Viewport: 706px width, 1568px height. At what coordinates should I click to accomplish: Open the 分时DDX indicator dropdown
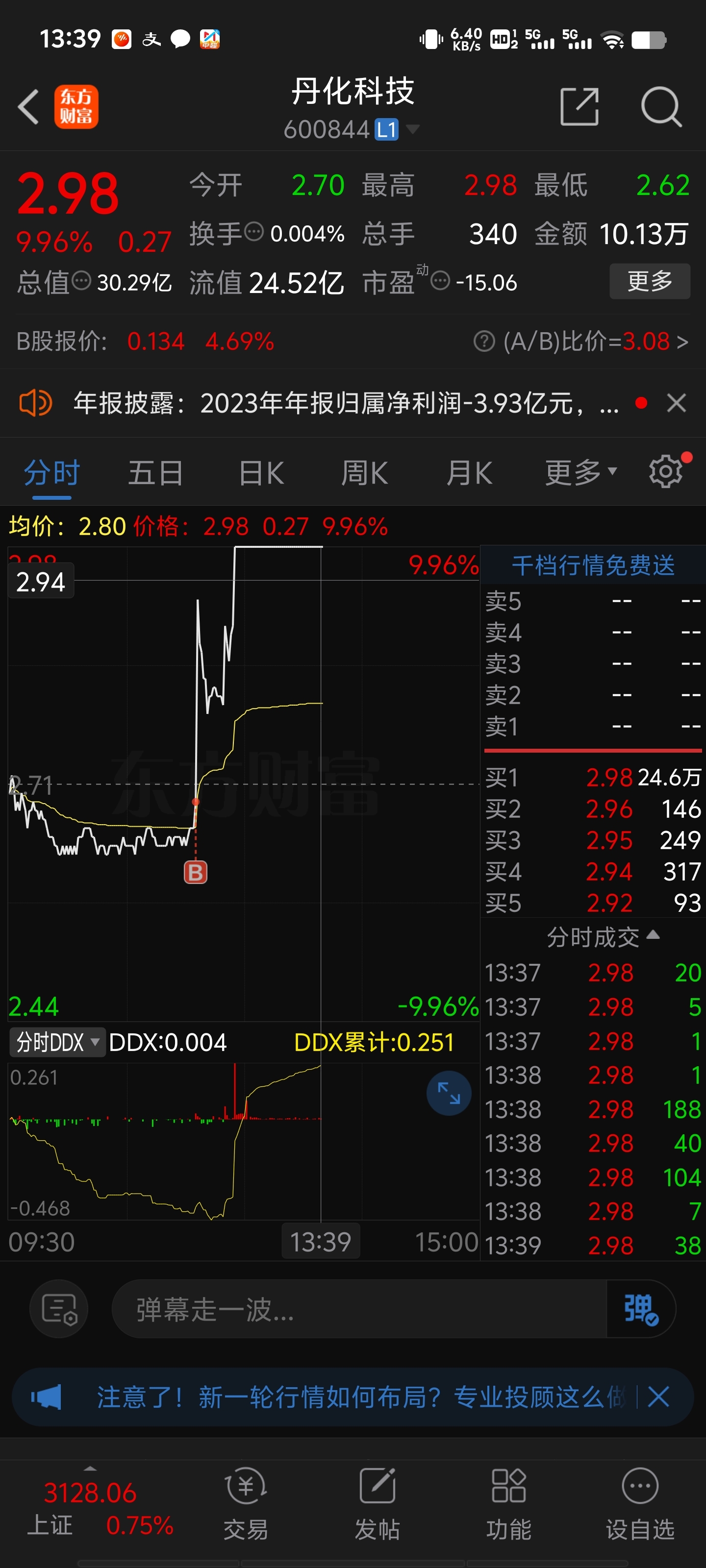57,1042
